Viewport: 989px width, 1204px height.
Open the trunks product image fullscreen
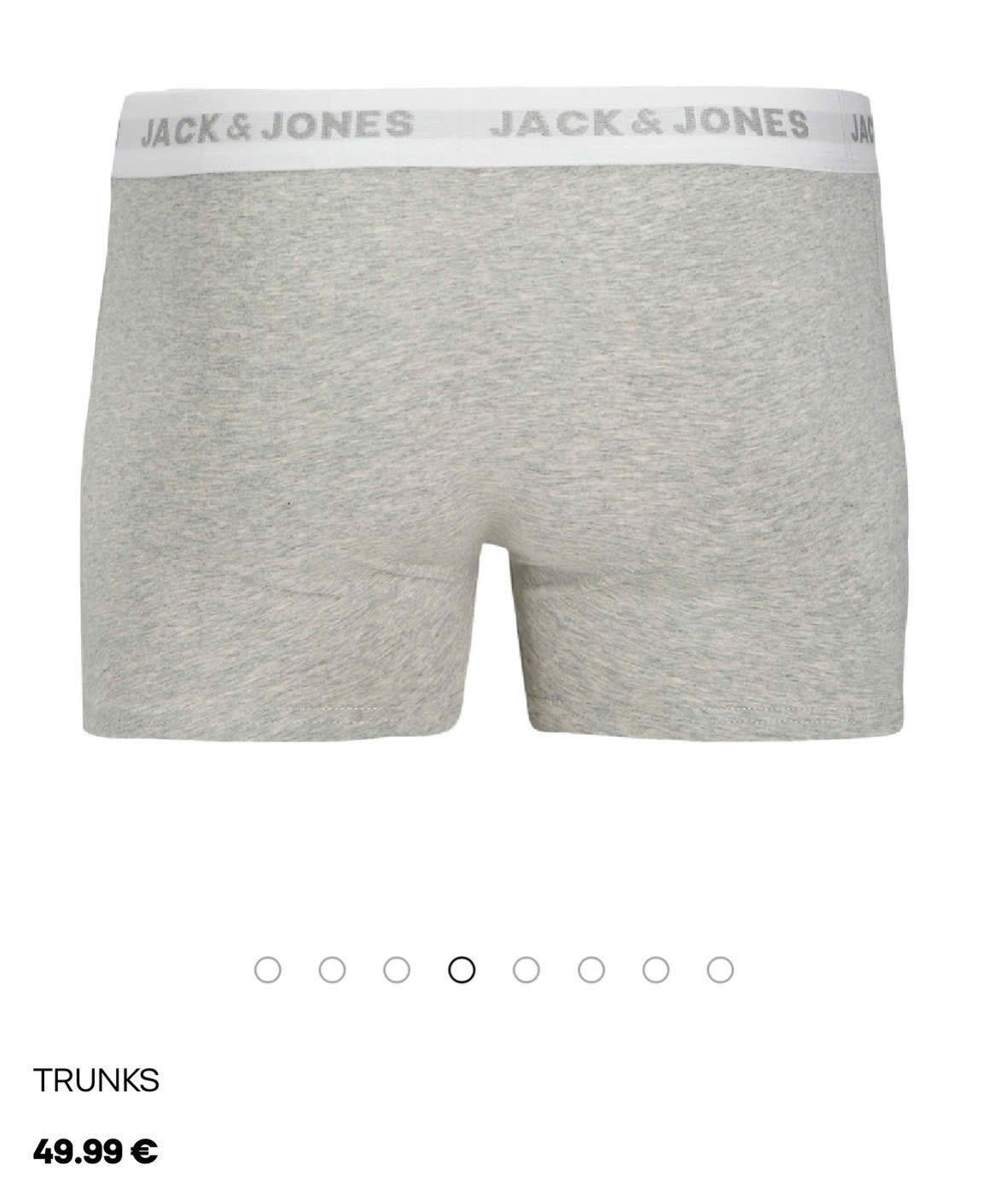point(494,410)
